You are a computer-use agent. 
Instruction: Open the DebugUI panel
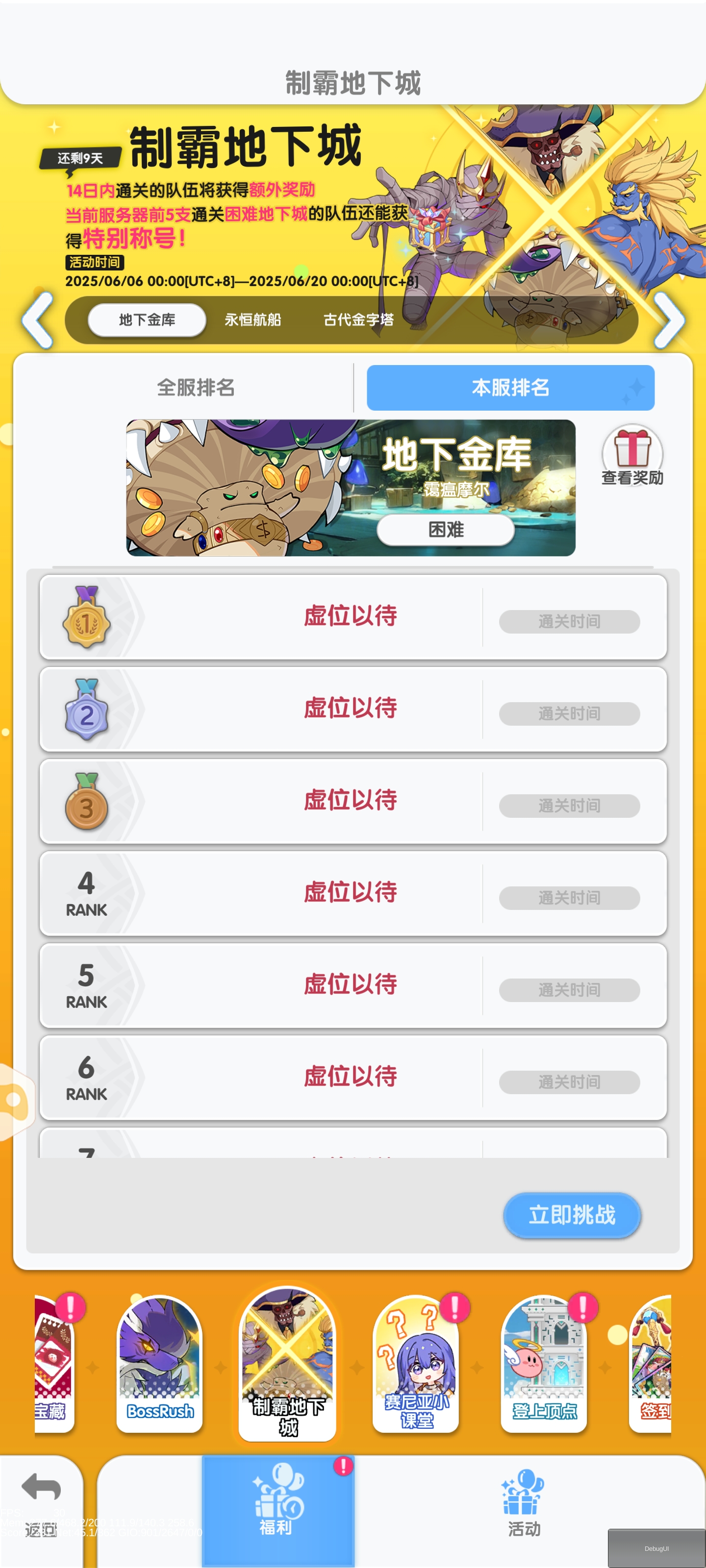click(x=656, y=1548)
